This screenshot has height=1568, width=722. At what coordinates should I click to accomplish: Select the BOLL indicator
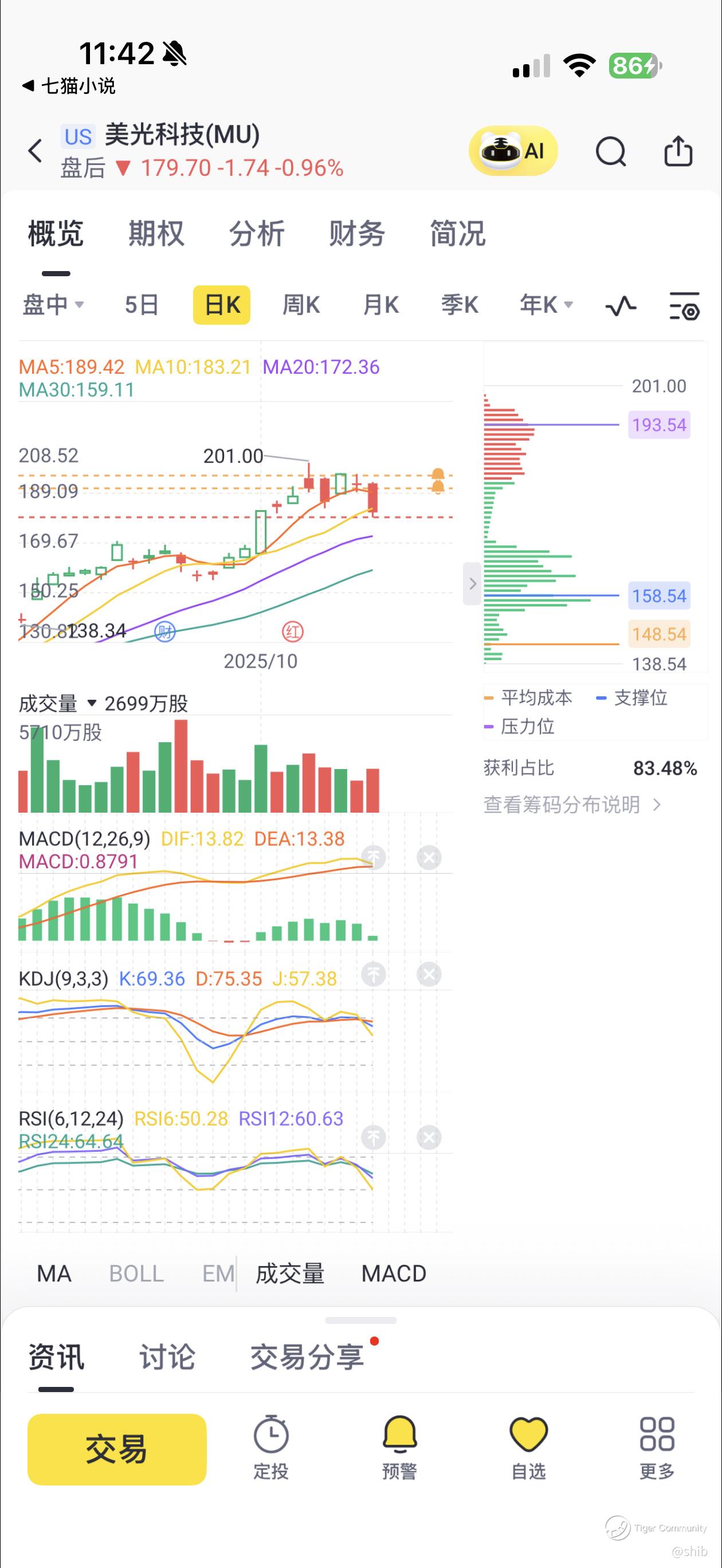[x=136, y=1273]
